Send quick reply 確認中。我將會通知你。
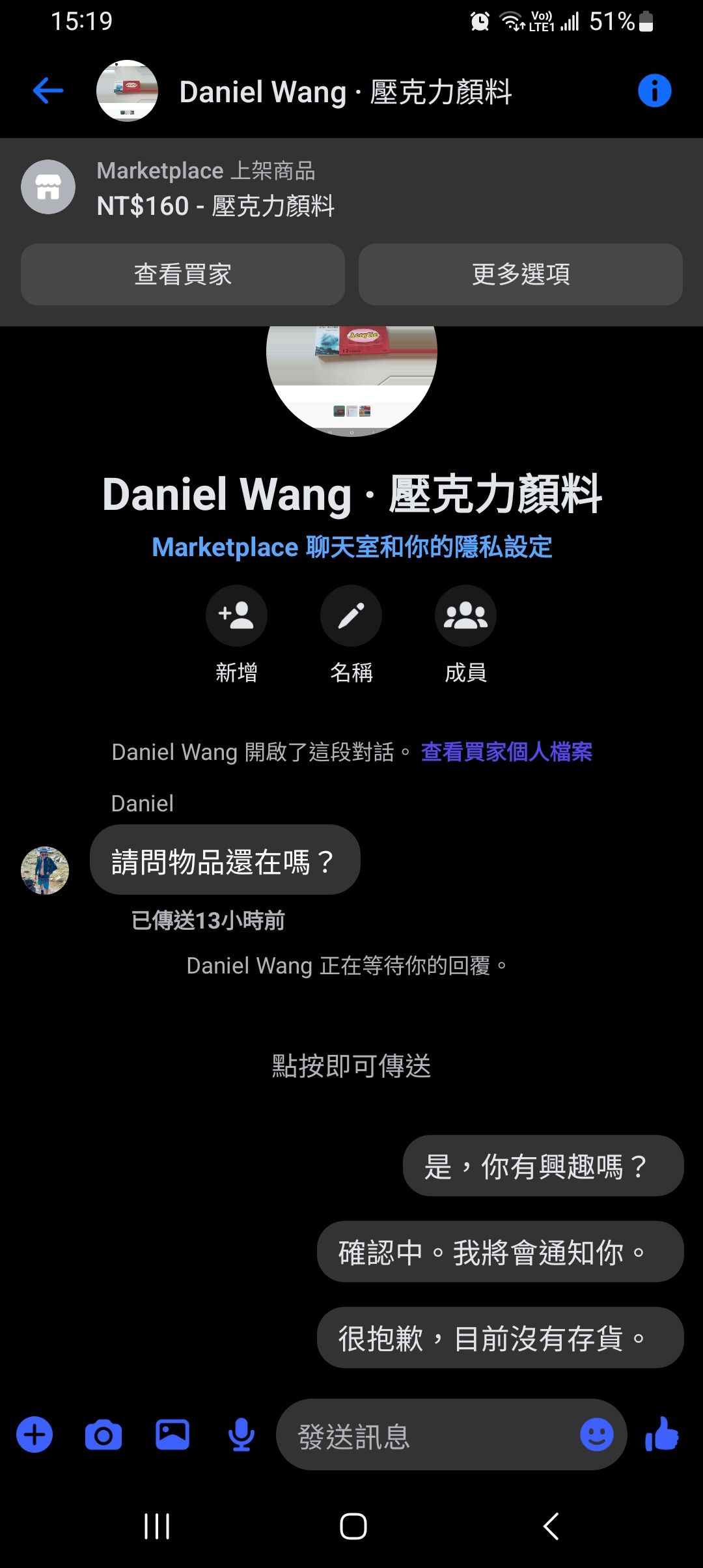This screenshot has width=703, height=1568. point(500,1252)
